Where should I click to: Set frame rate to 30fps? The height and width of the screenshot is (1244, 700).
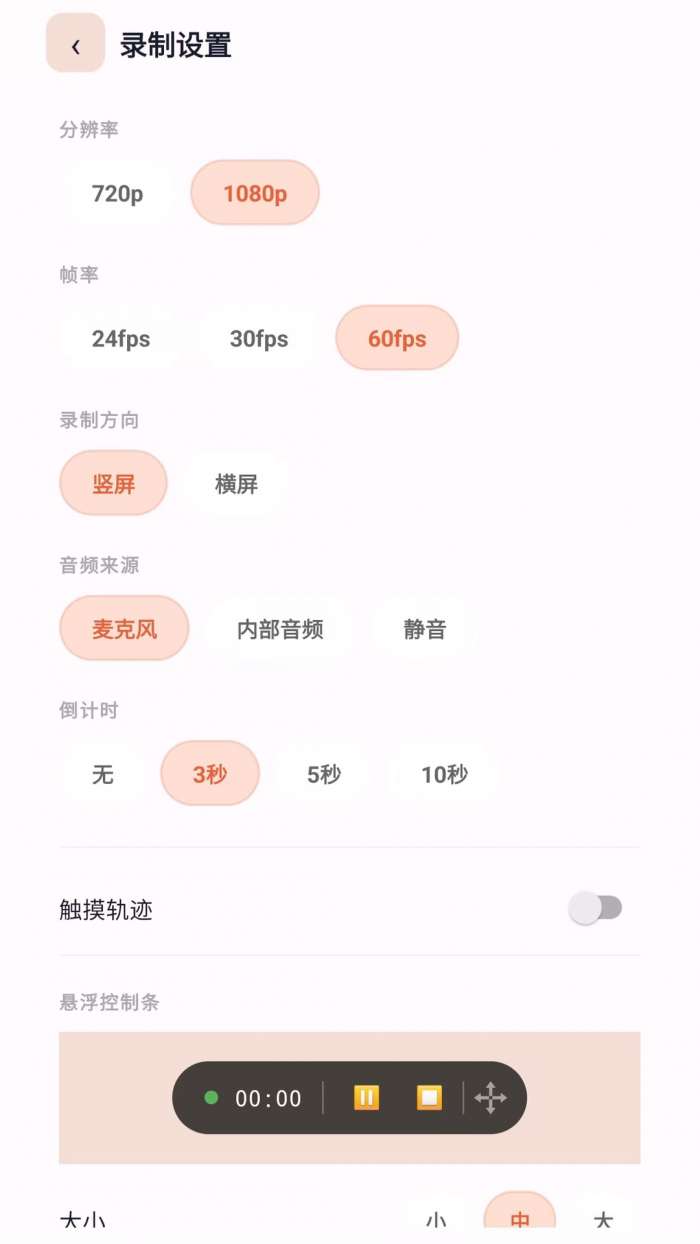[259, 339]
